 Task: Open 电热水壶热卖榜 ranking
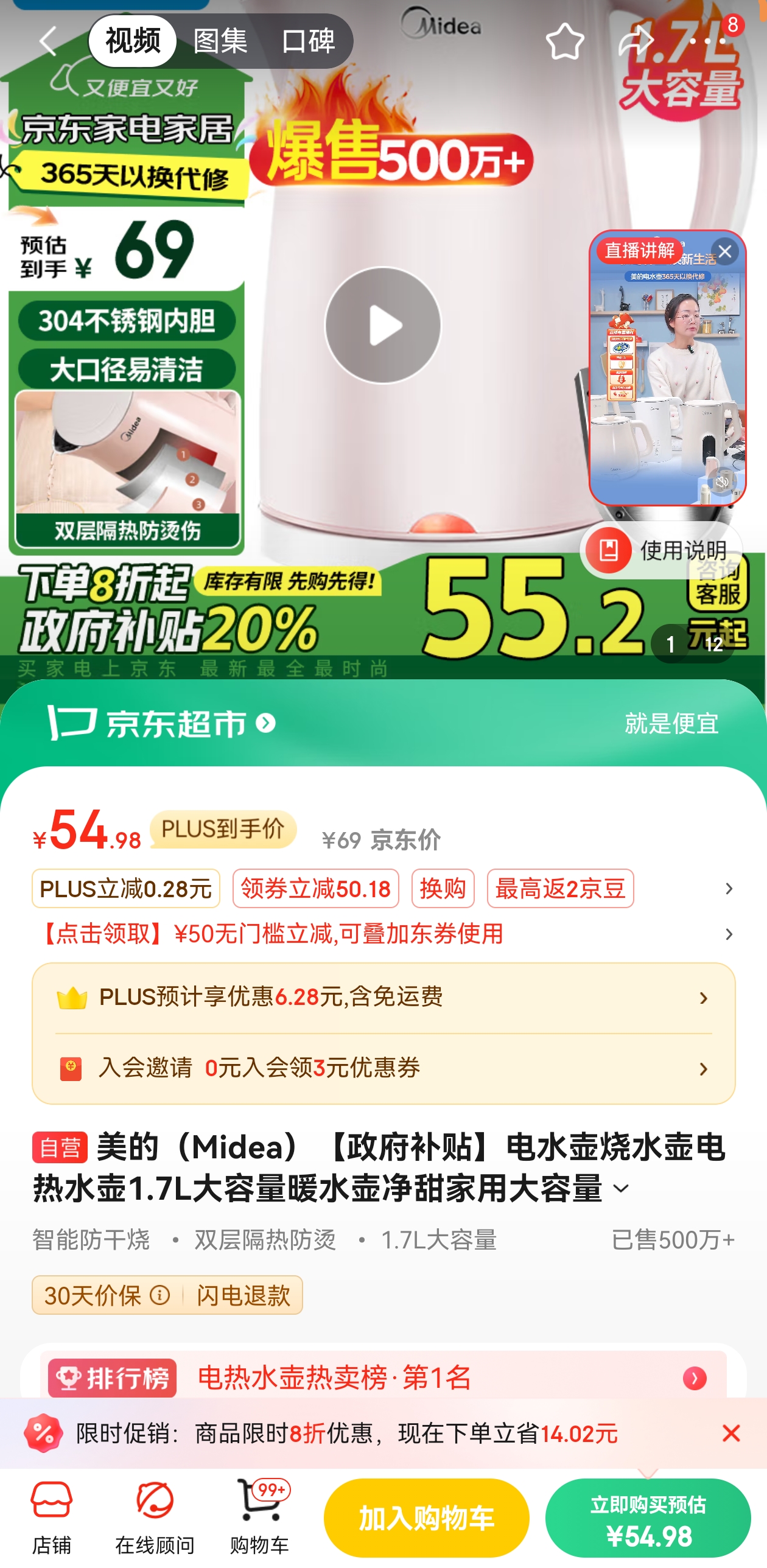[383, 1378]
